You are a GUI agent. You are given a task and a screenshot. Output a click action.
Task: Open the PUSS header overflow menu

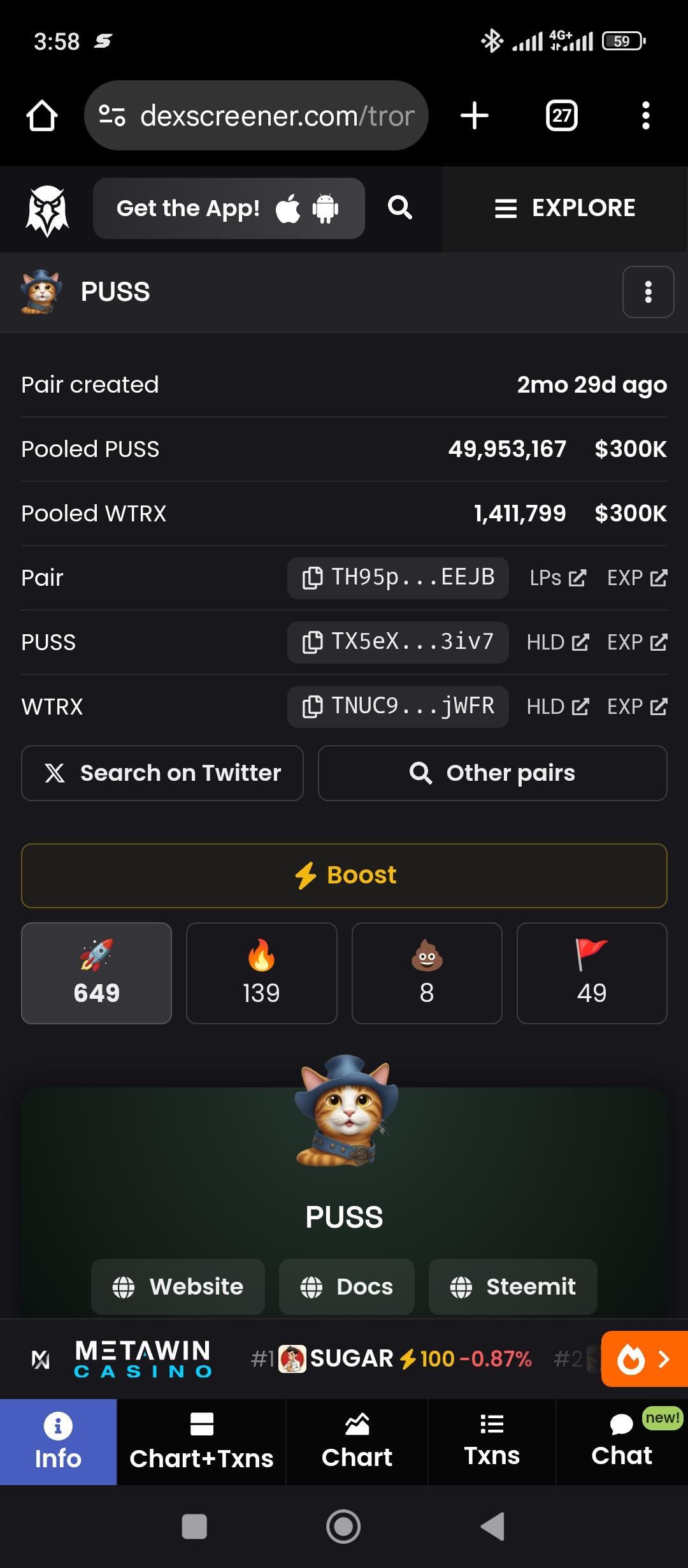tap(648, 292)
